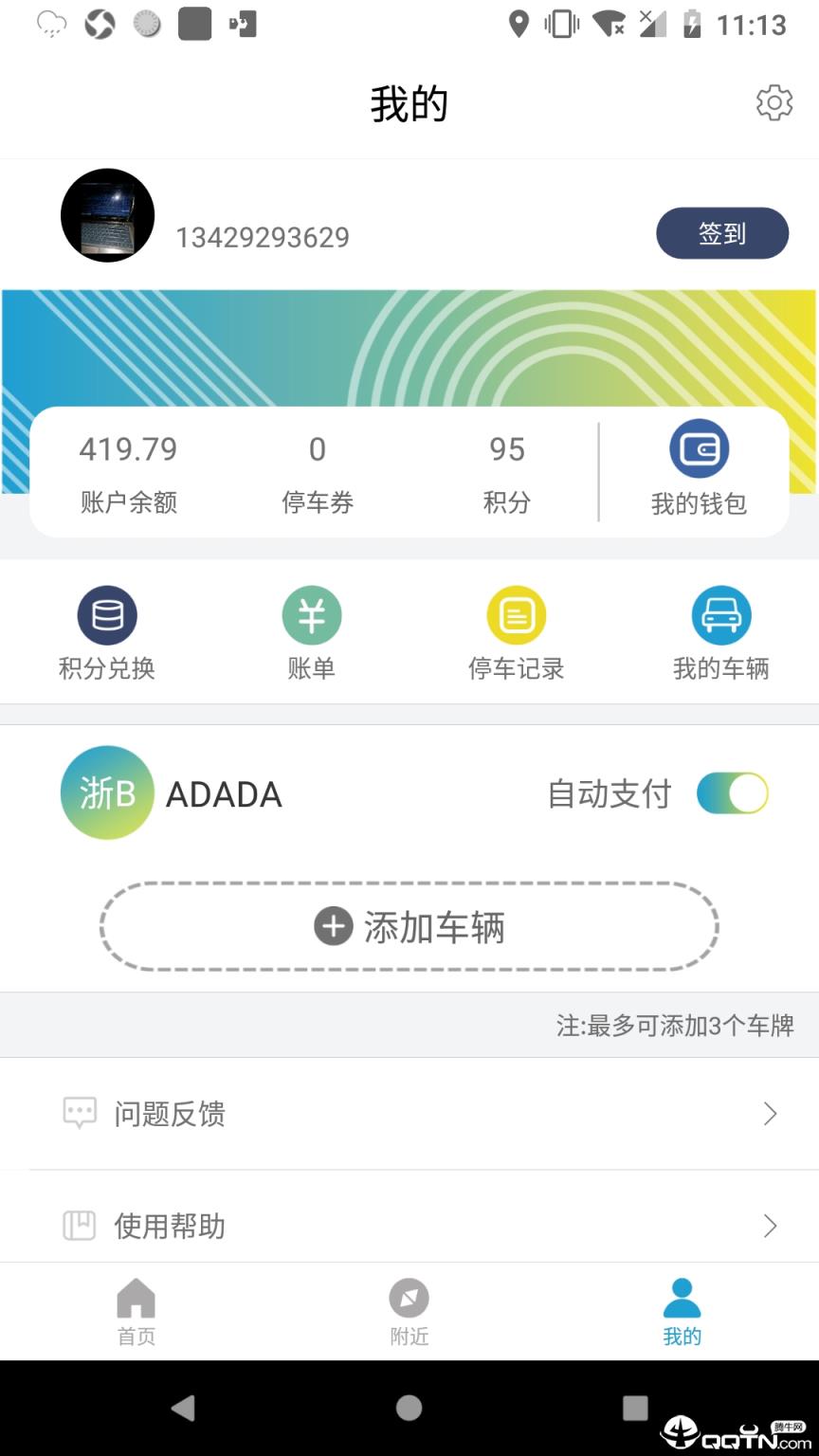The width and height of the screenshot is (819, 1456).
Task: Expand the 使用帮助 row chevron
Action: pos(770,1226)
